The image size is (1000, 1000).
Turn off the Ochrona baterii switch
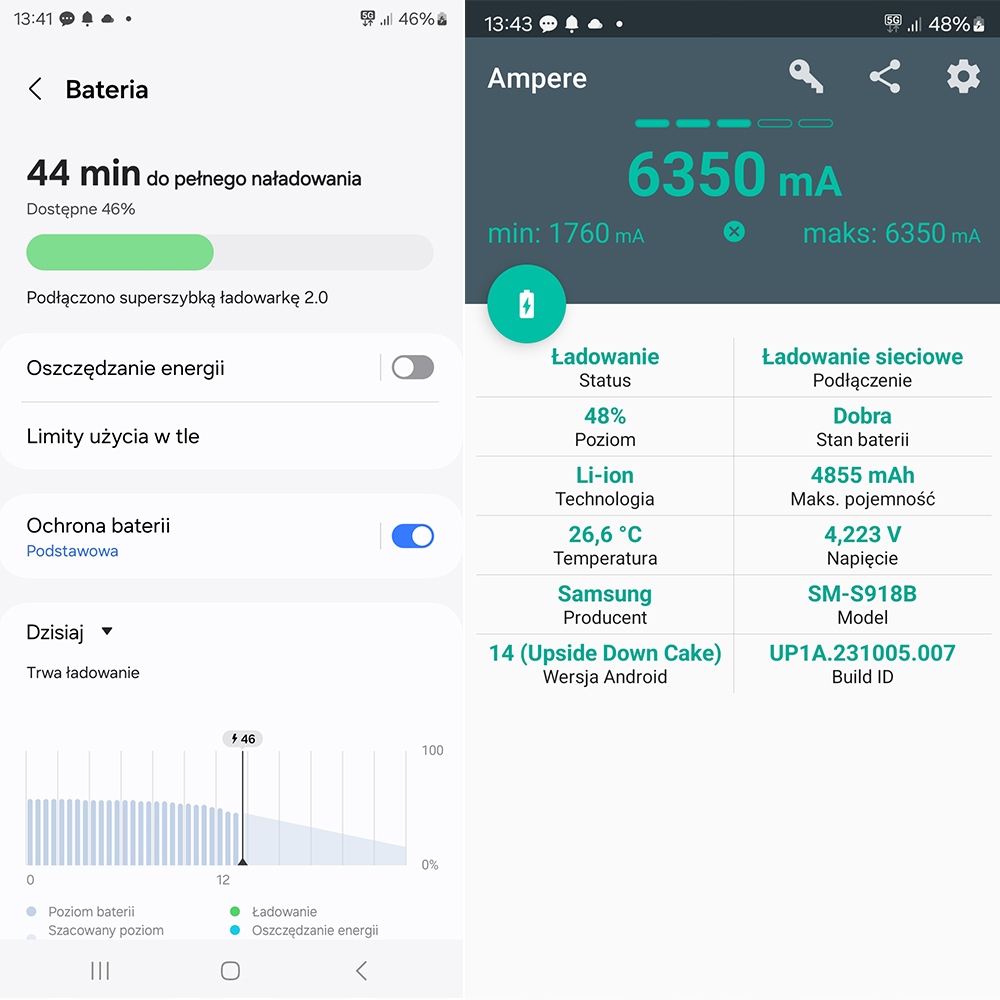click(x=412, y=536)
